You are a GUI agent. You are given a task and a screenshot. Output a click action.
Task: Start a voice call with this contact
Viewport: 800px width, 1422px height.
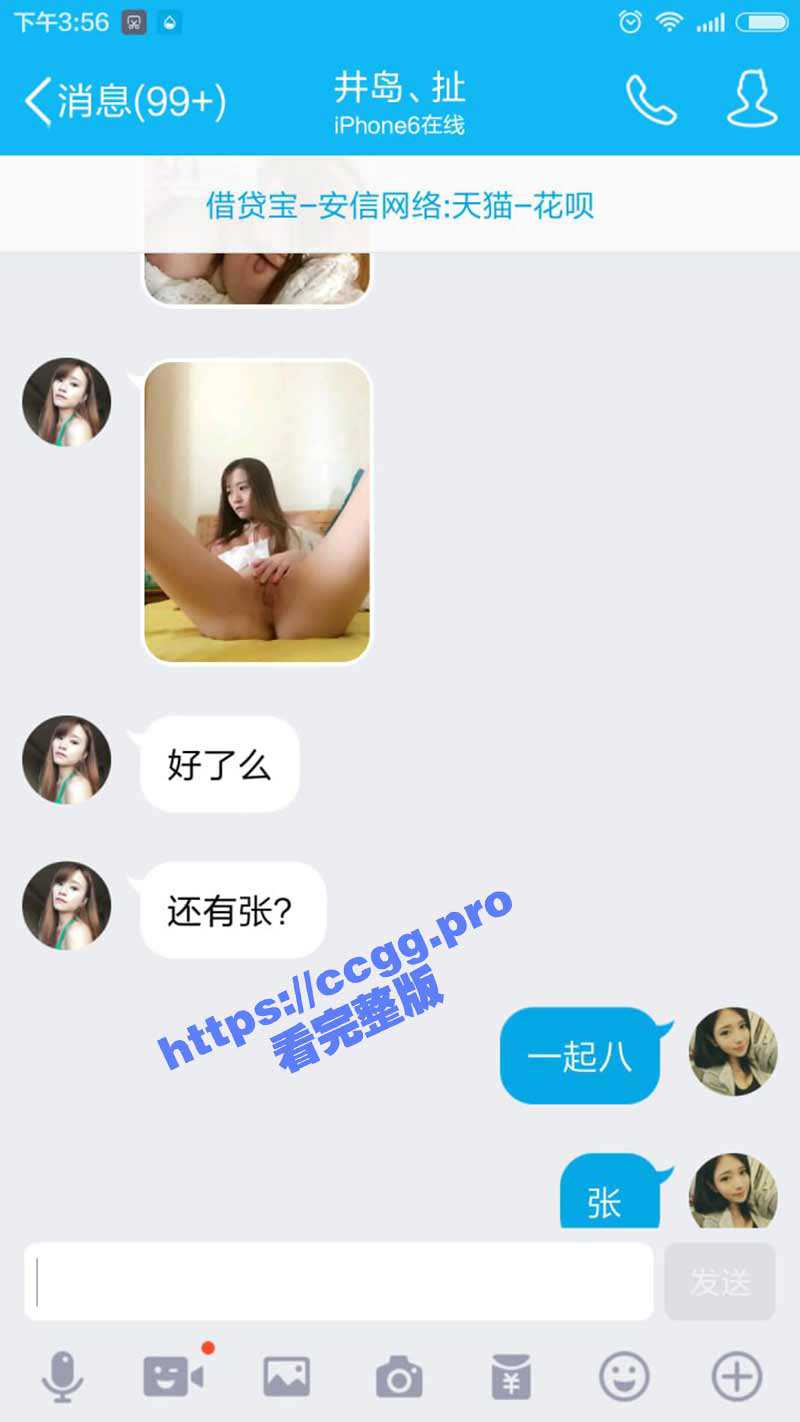click(651, 100)
